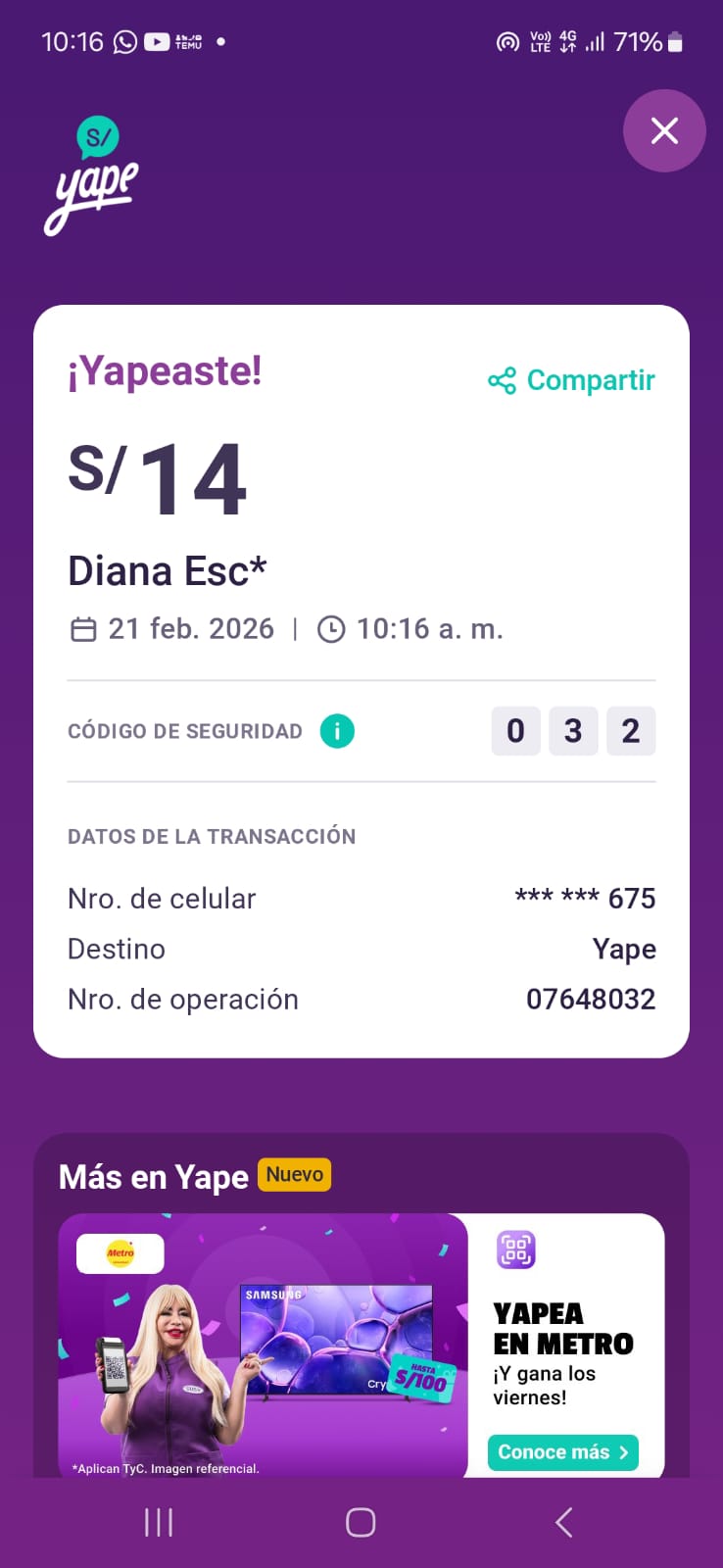Show recent apps
The image size is (723, 1568).
tap(159, 1522)
